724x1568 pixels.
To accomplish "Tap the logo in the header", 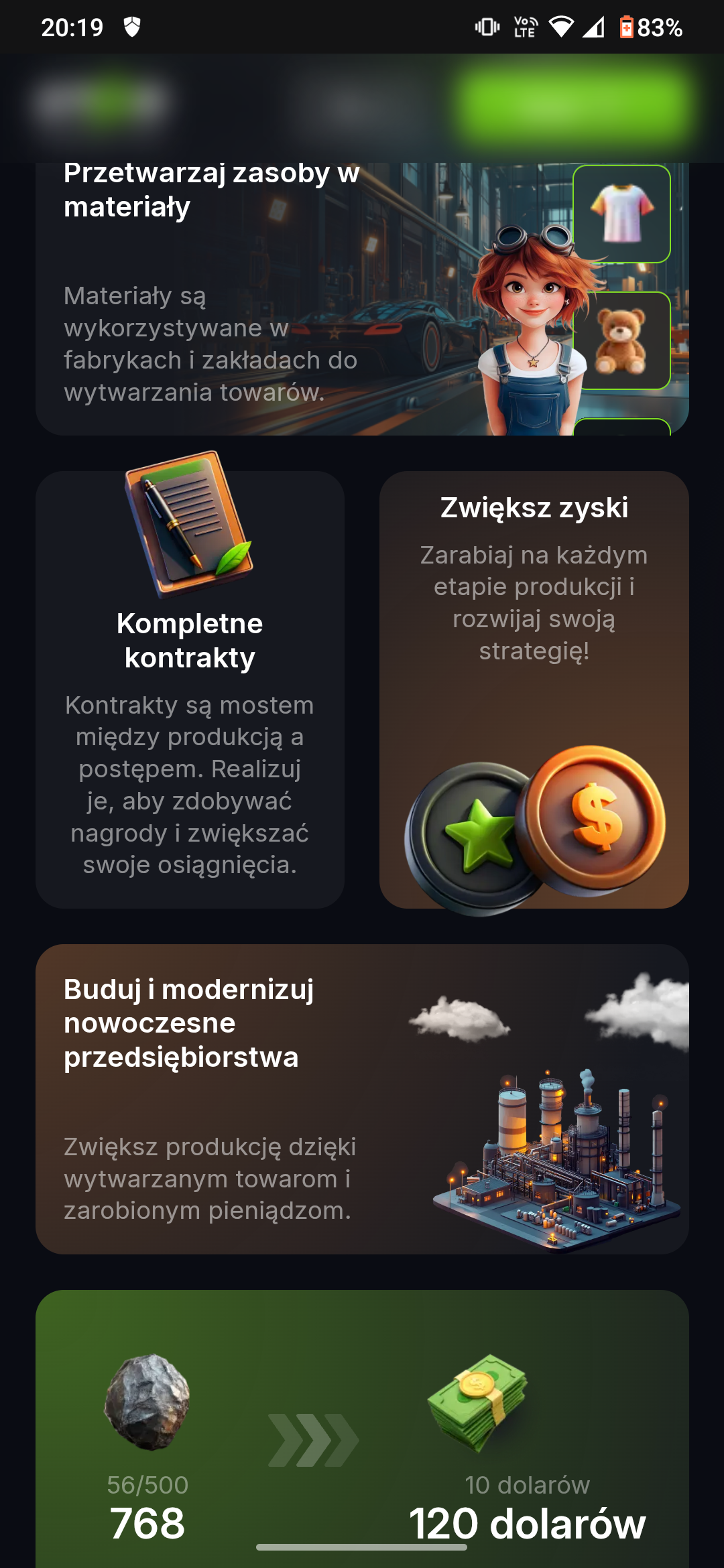I will (x=101, y=103).
